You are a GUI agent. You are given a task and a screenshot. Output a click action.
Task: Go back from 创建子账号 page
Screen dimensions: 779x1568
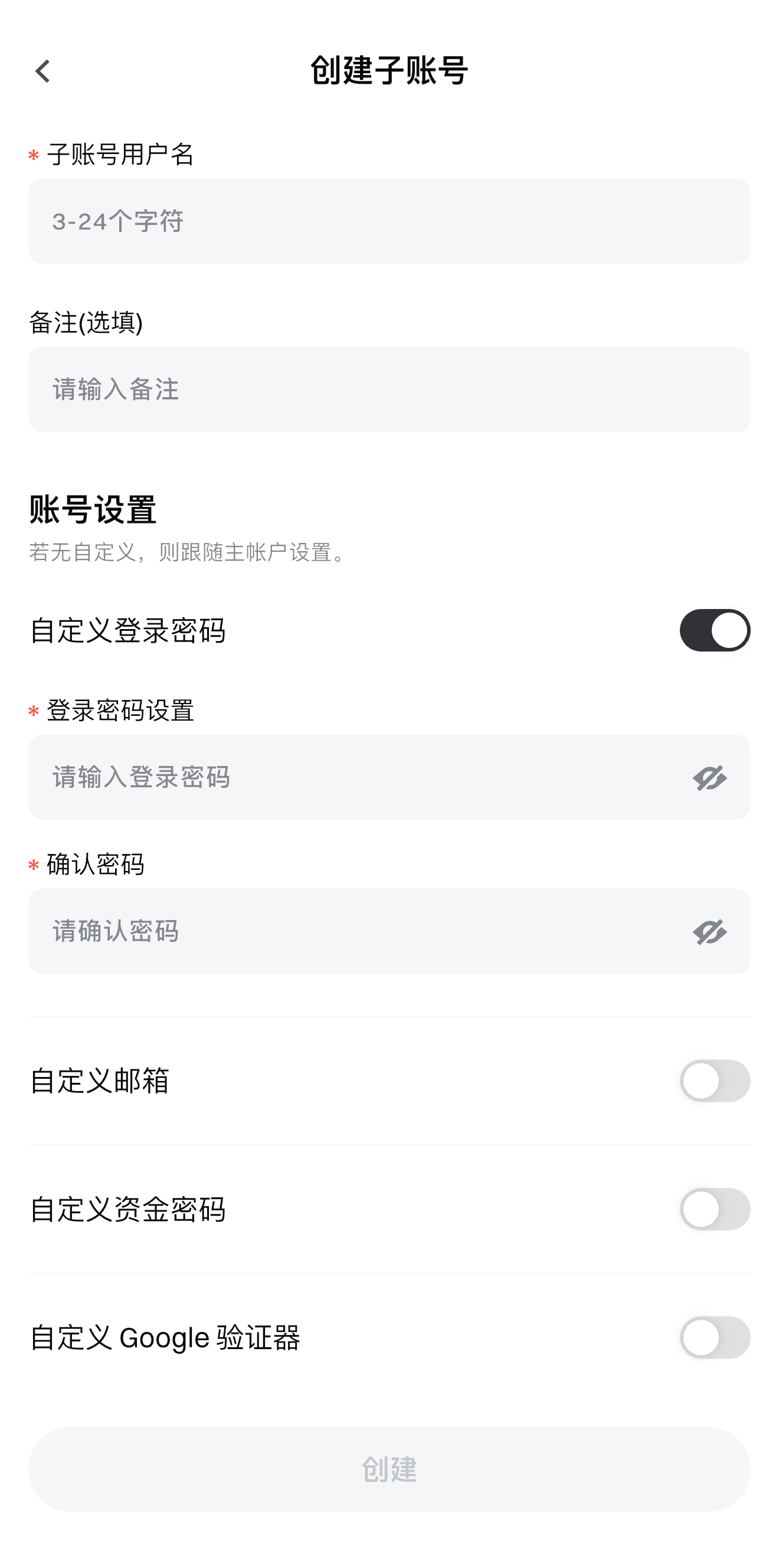42,71
